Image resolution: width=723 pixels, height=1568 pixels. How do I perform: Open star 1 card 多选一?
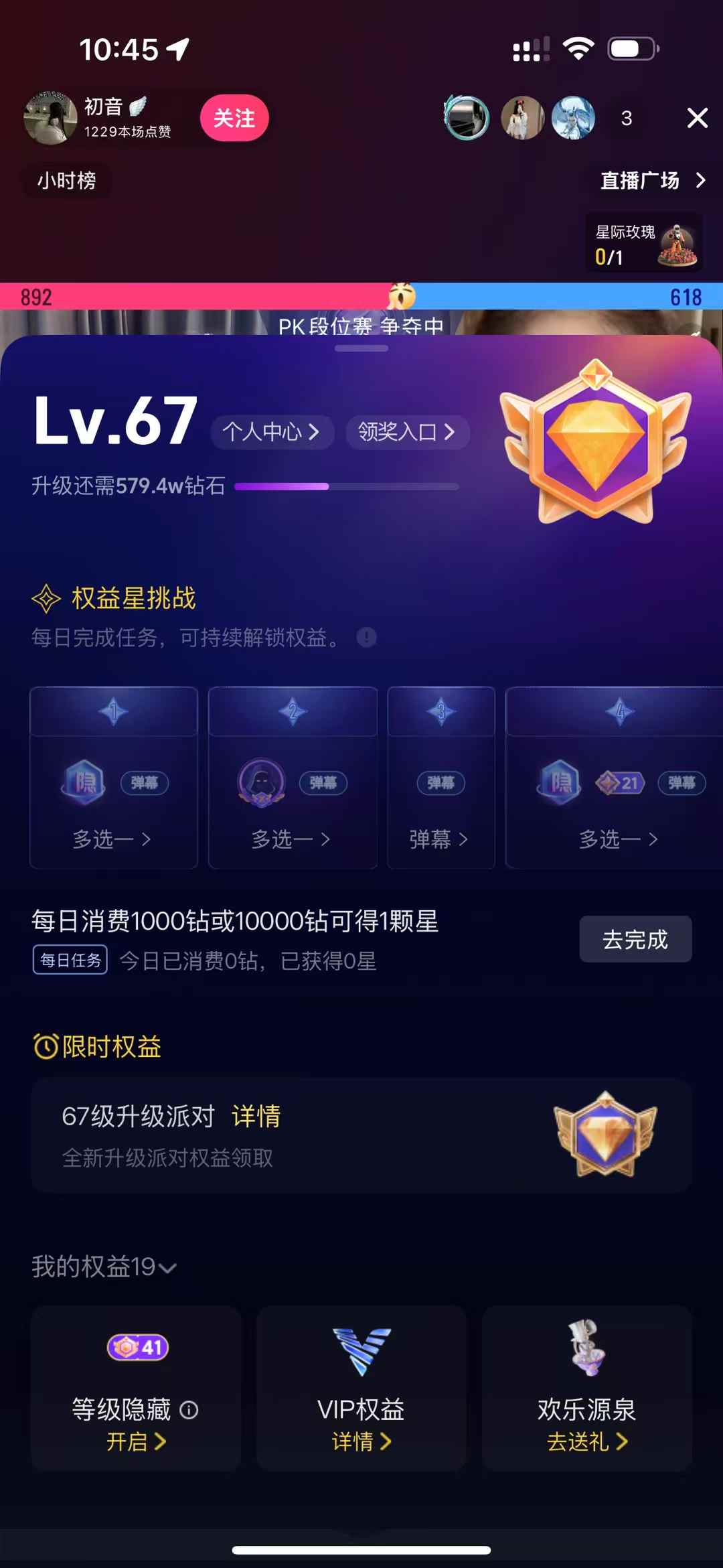point(112,839)
